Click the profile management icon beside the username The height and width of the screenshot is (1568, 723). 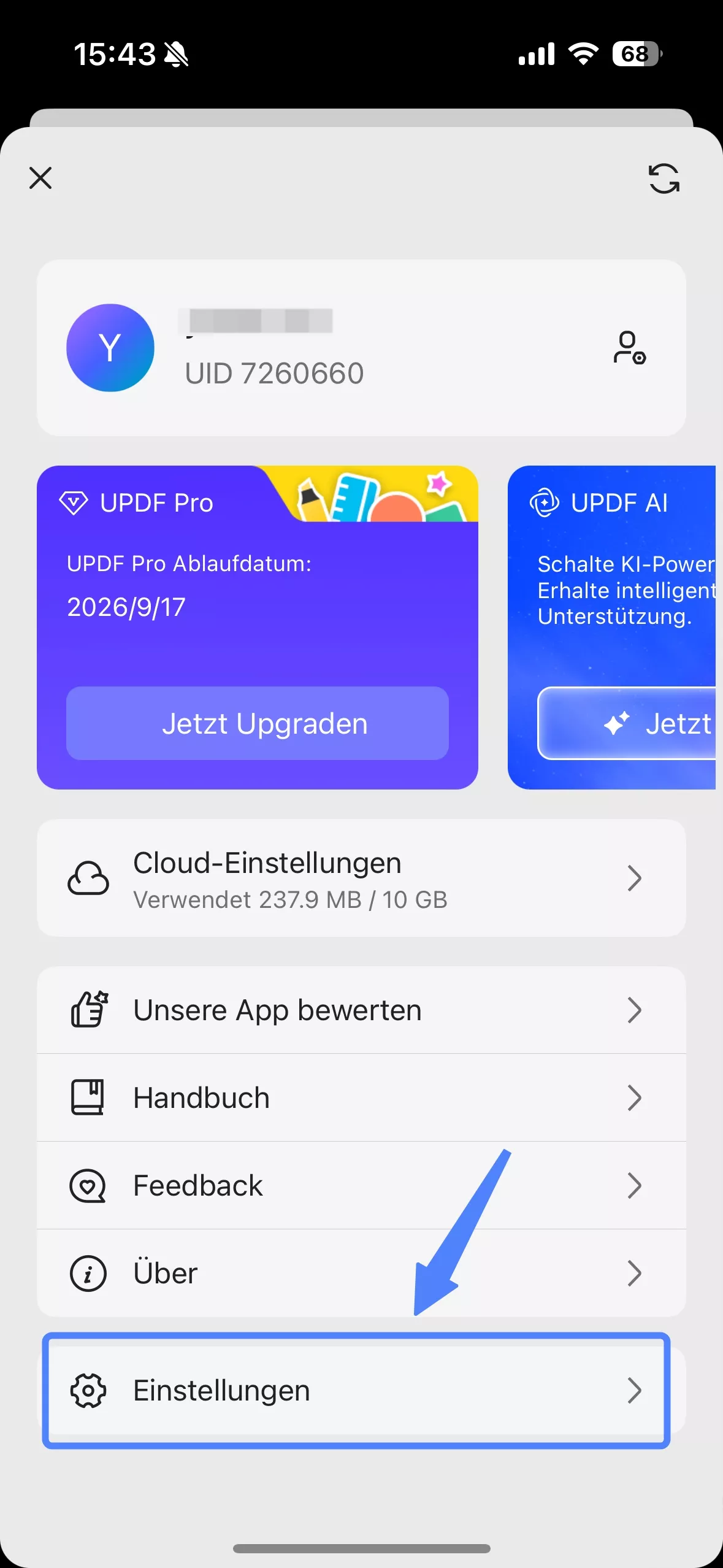[x=629, y=348]
